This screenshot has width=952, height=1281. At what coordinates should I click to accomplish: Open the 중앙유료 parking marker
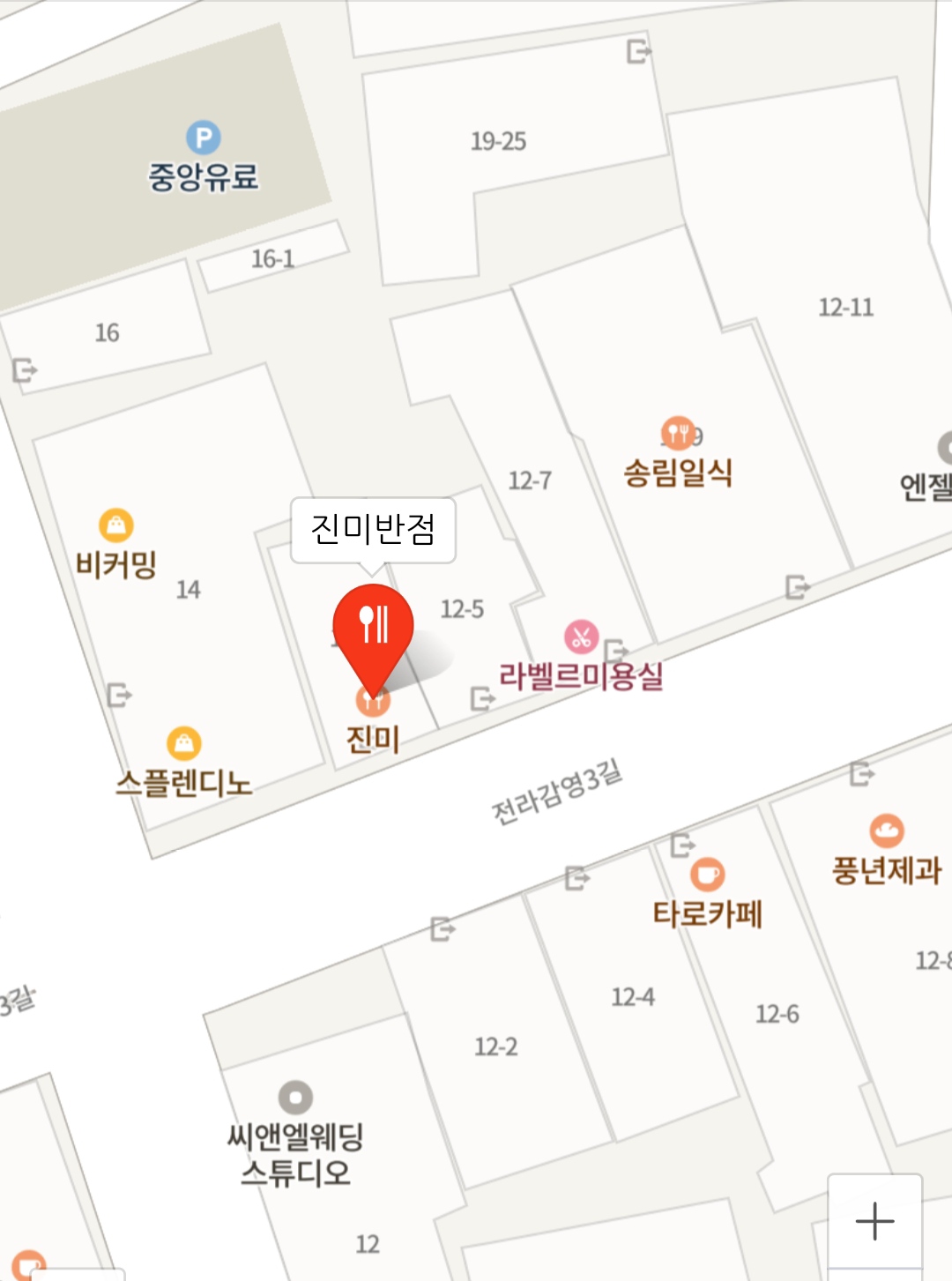[204, 138]
